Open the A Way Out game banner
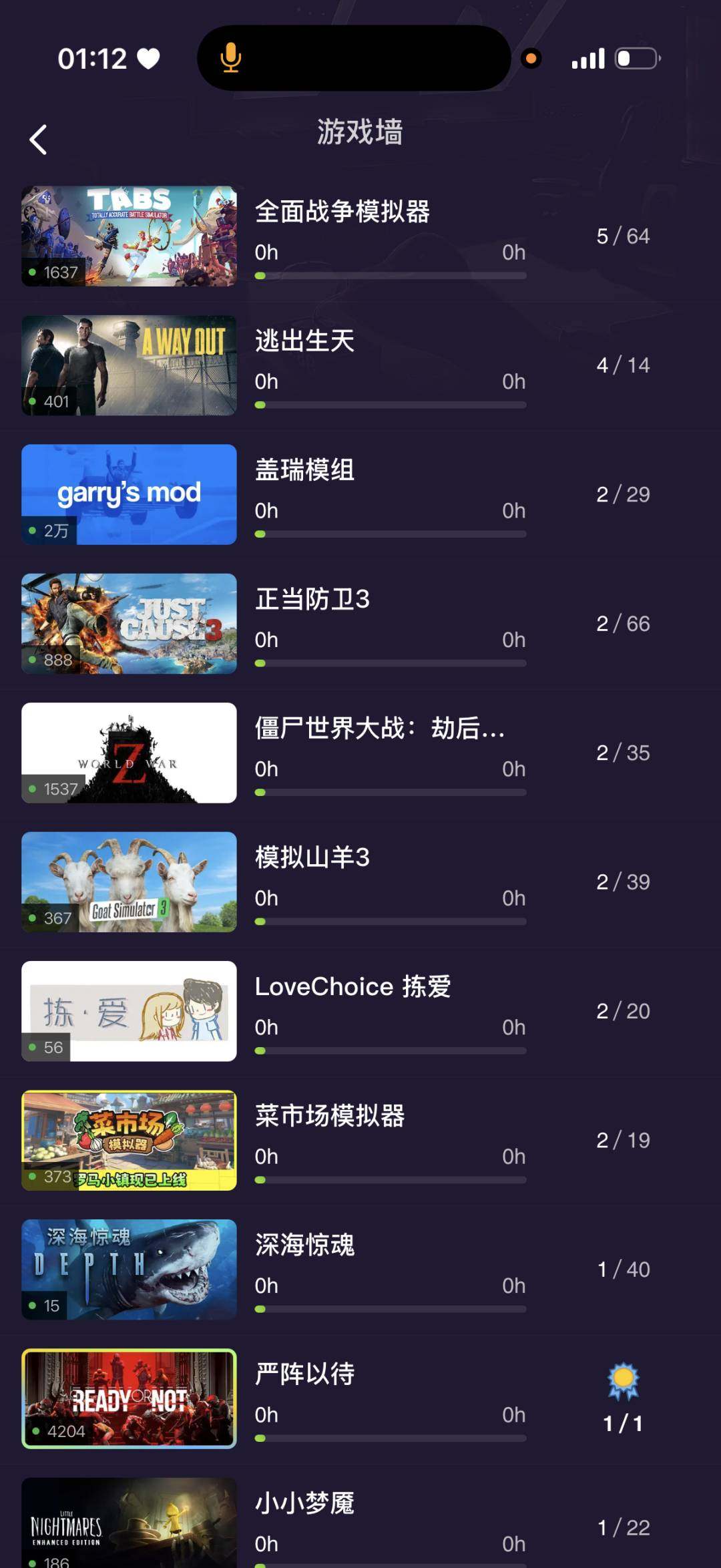The image size is (721, 1568). coord(130,365)
